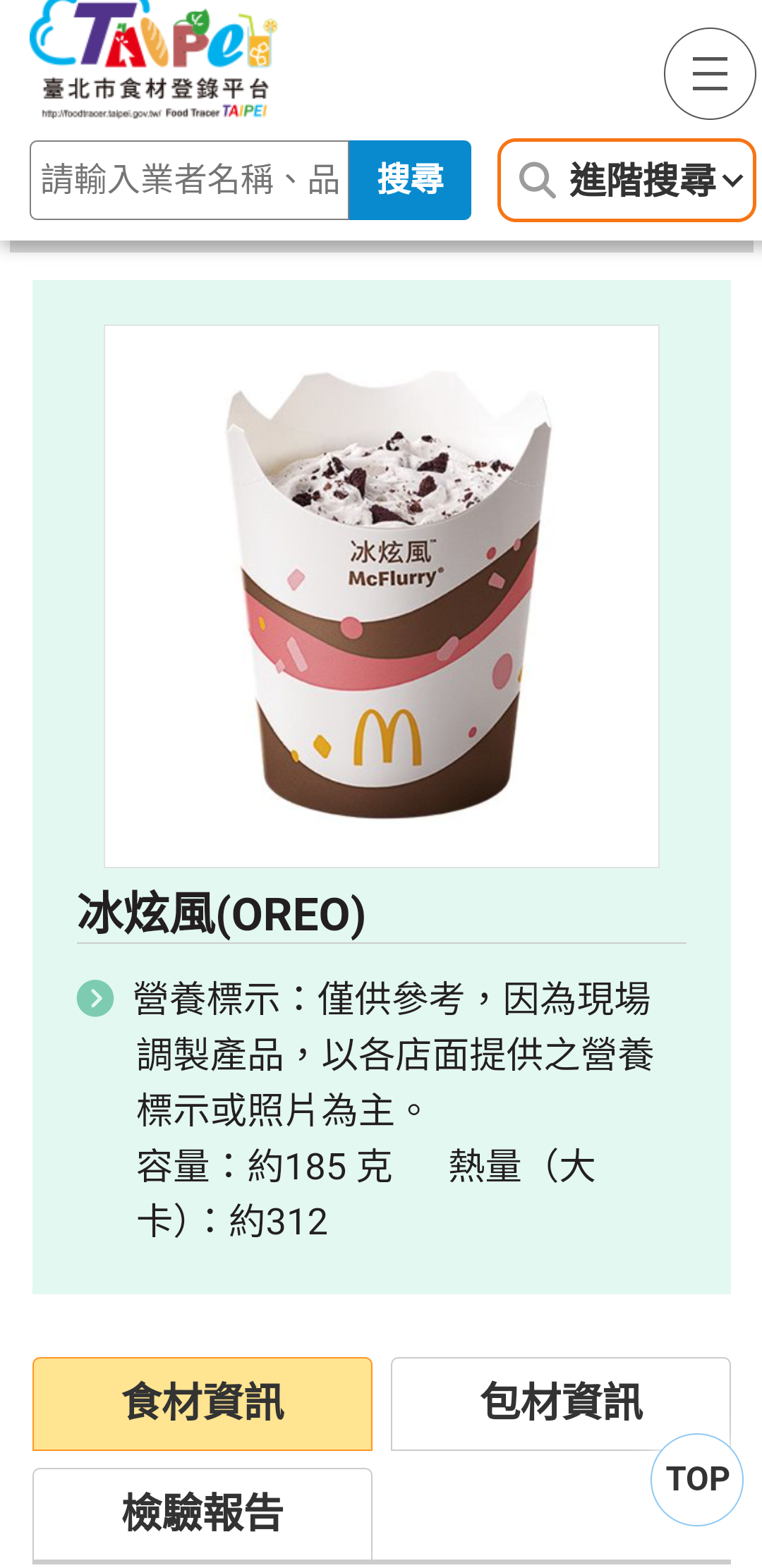Open the 檢驗報告 tab
The height and width of the screenshot is (1568, 762).
202,1513
